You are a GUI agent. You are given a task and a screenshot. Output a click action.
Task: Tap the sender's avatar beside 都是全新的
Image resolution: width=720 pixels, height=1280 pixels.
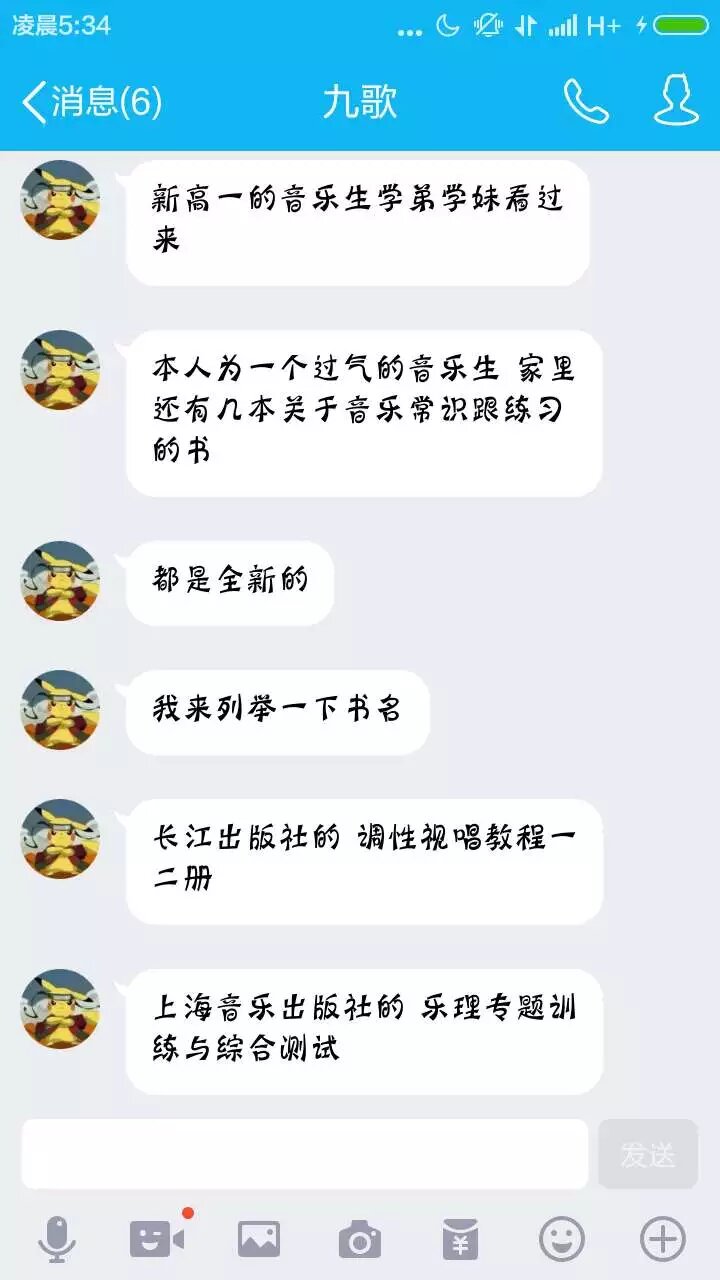[61, 581]
